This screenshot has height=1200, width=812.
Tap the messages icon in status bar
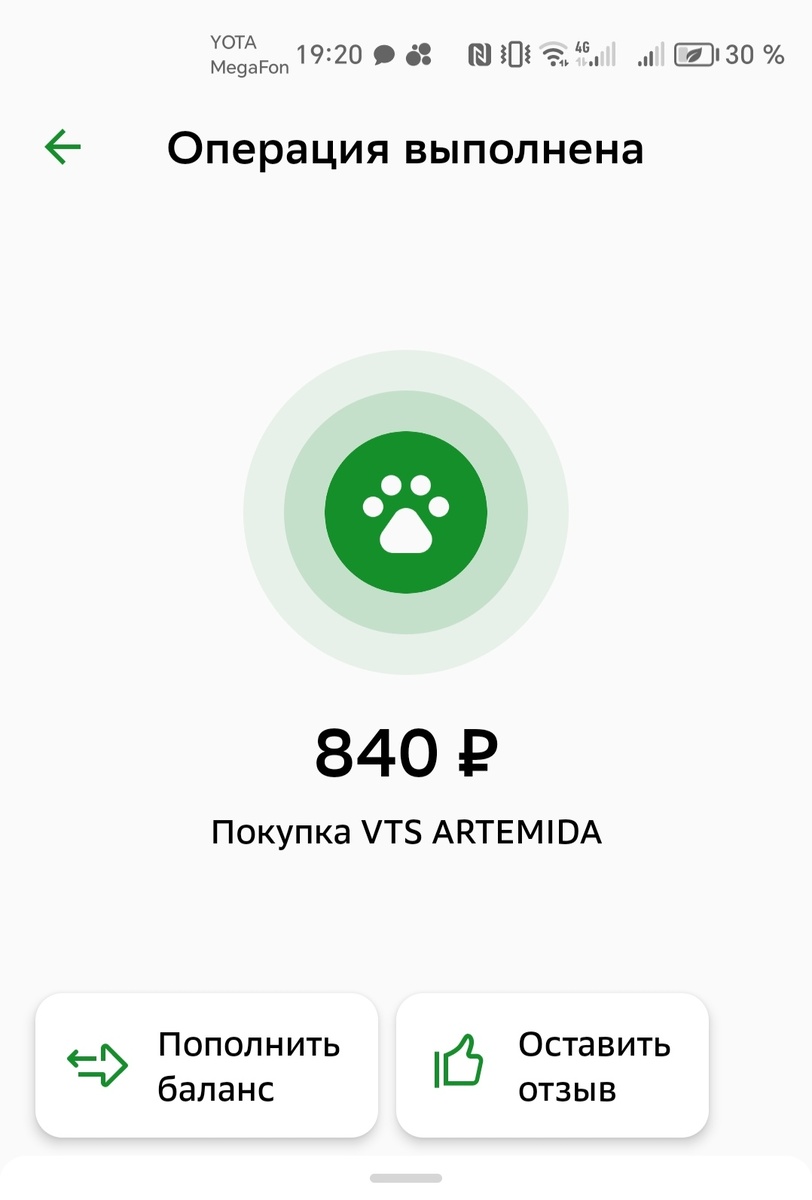coord(385,52)
